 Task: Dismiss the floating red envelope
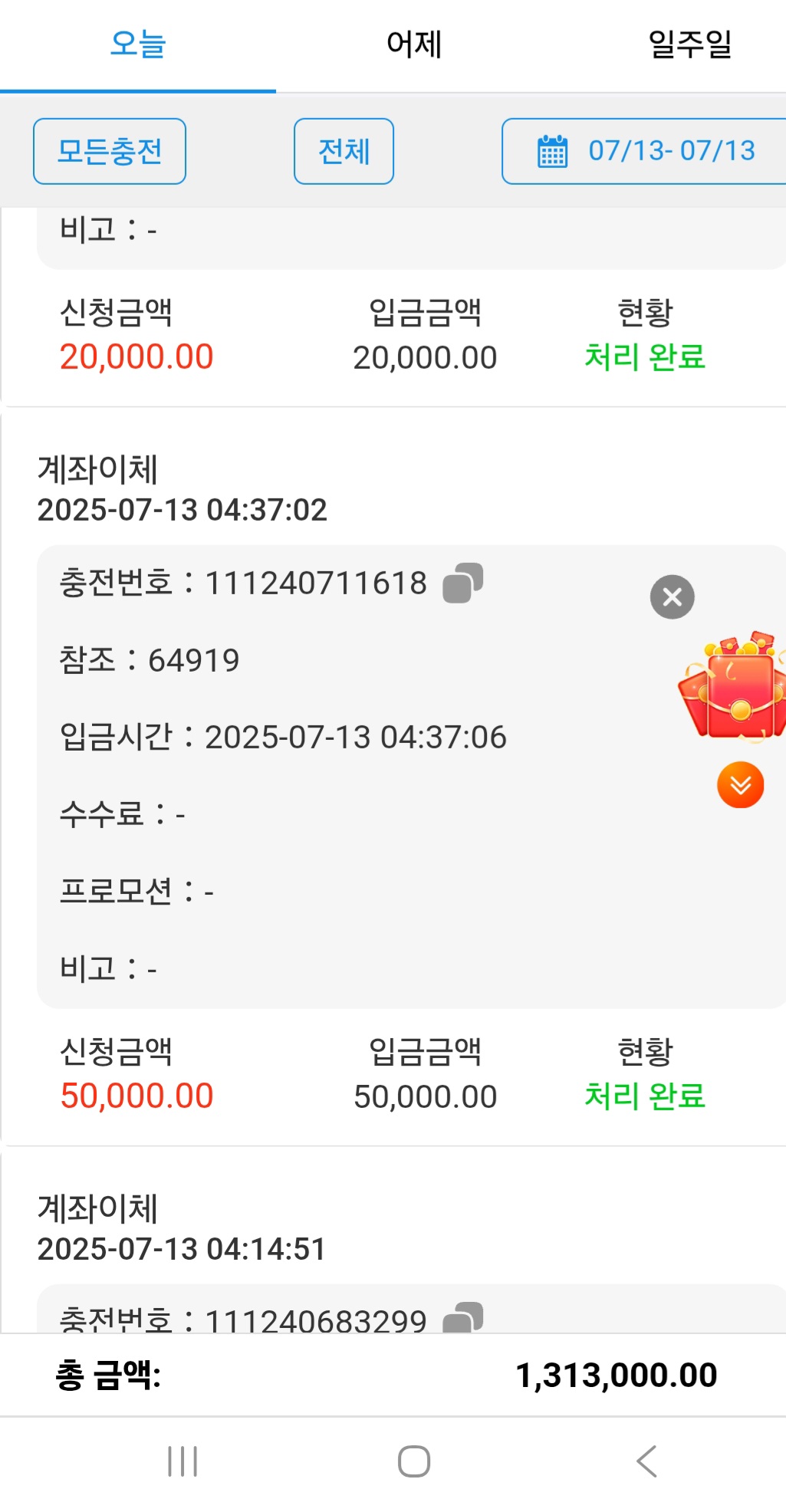(x=672, y=597)
